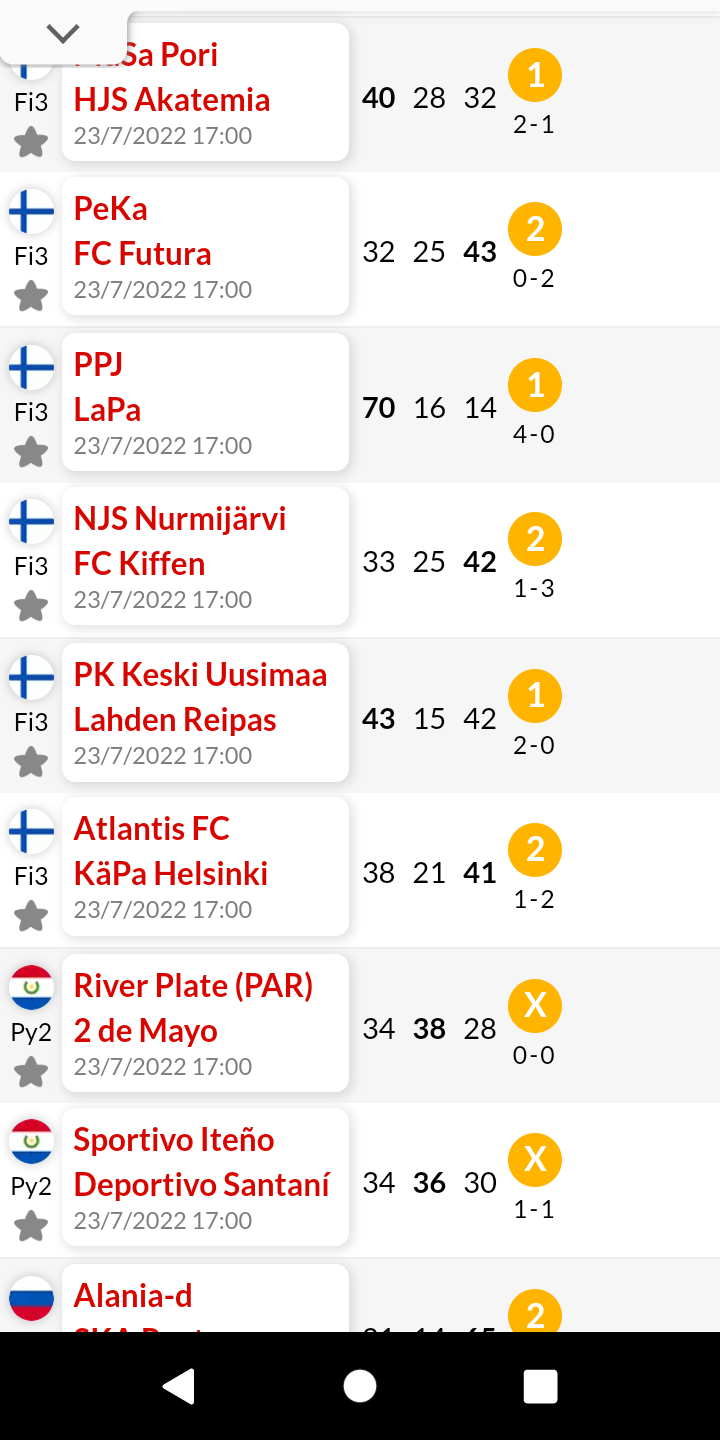Open the HJS Akatemia match card
Screen dimensions: 720x1440
pos(205,92)
